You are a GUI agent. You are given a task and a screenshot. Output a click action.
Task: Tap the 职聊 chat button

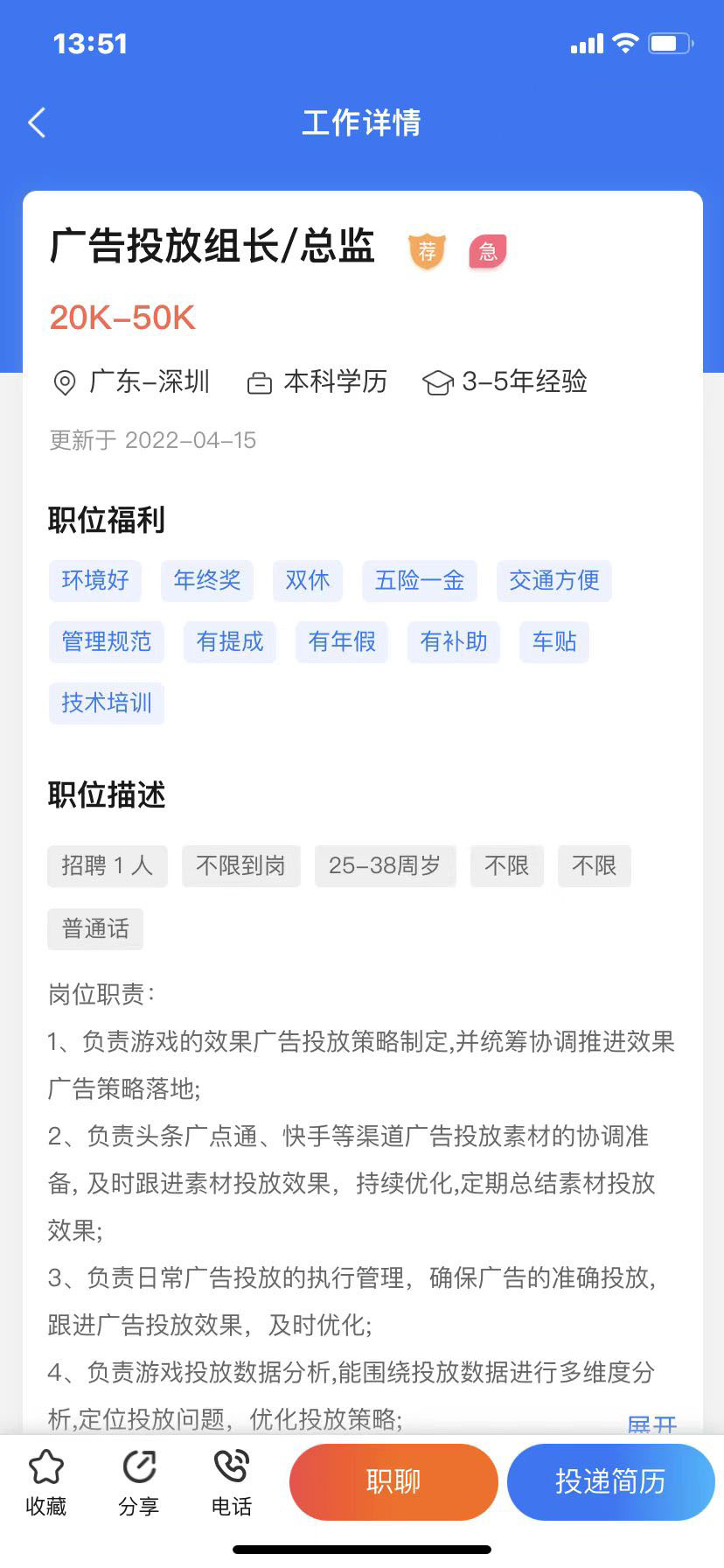click(393, 1481)
